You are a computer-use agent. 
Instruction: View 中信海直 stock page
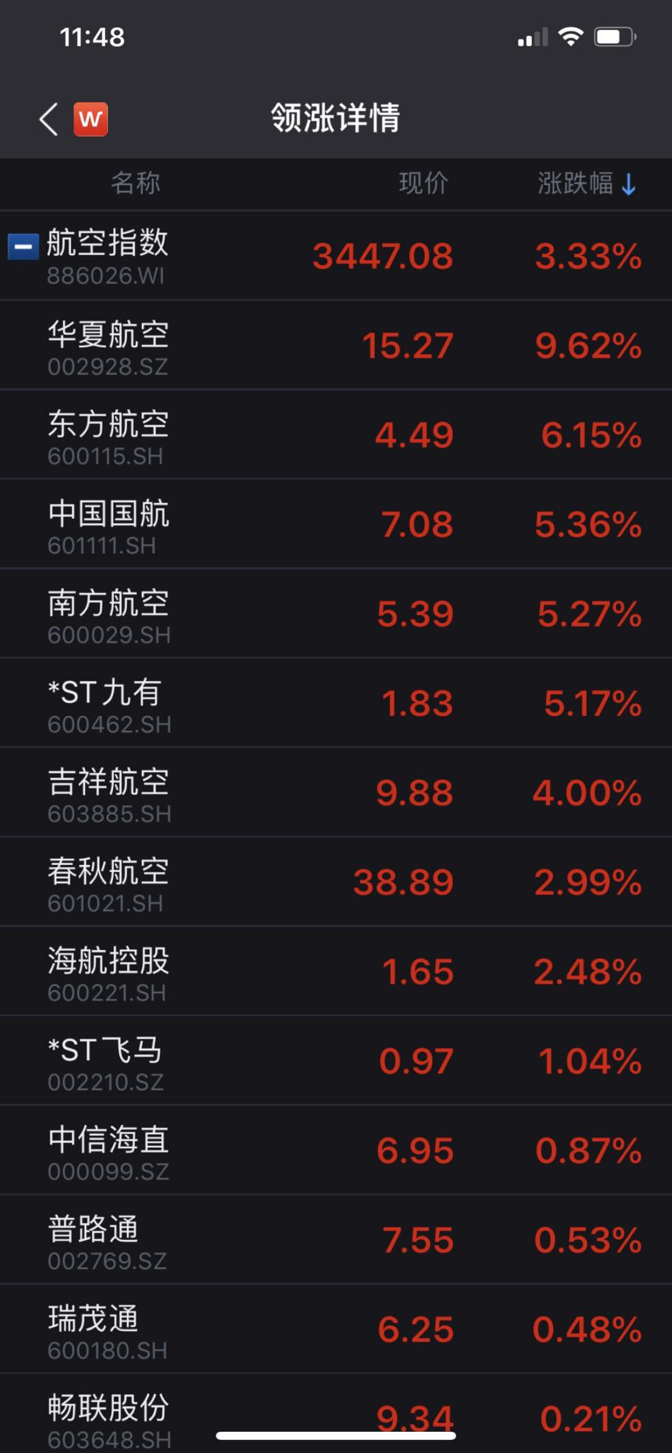336,1150
